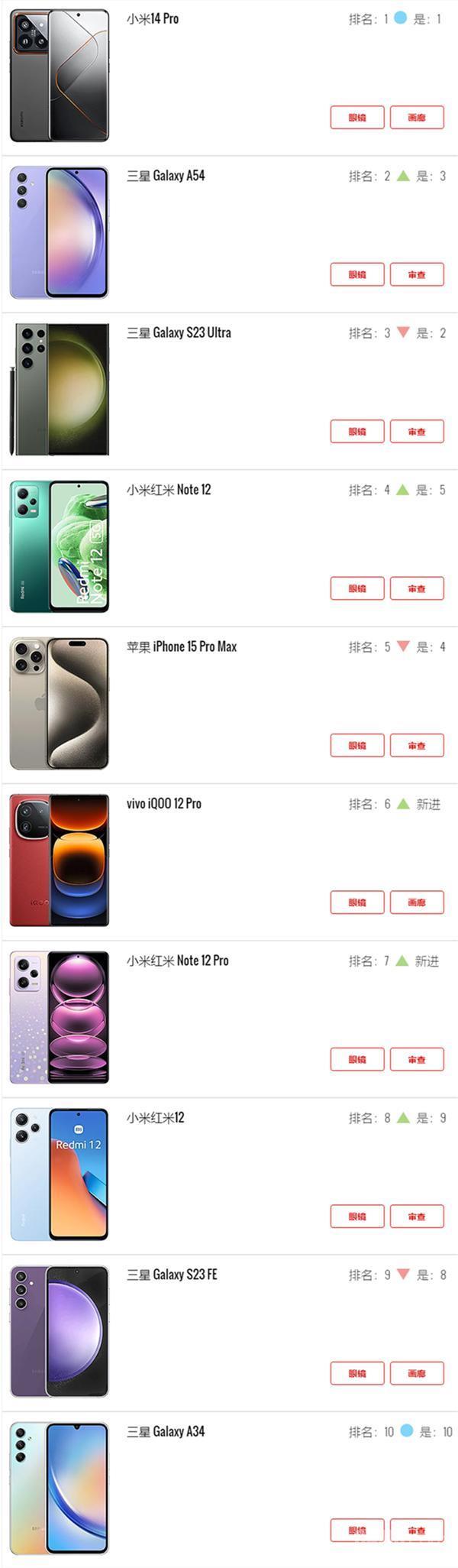Tap 眼镜 under 三星 Galaxy A54
This screenshot has width=458, height=1568.
pyautogui.click(x=356, y=274)
